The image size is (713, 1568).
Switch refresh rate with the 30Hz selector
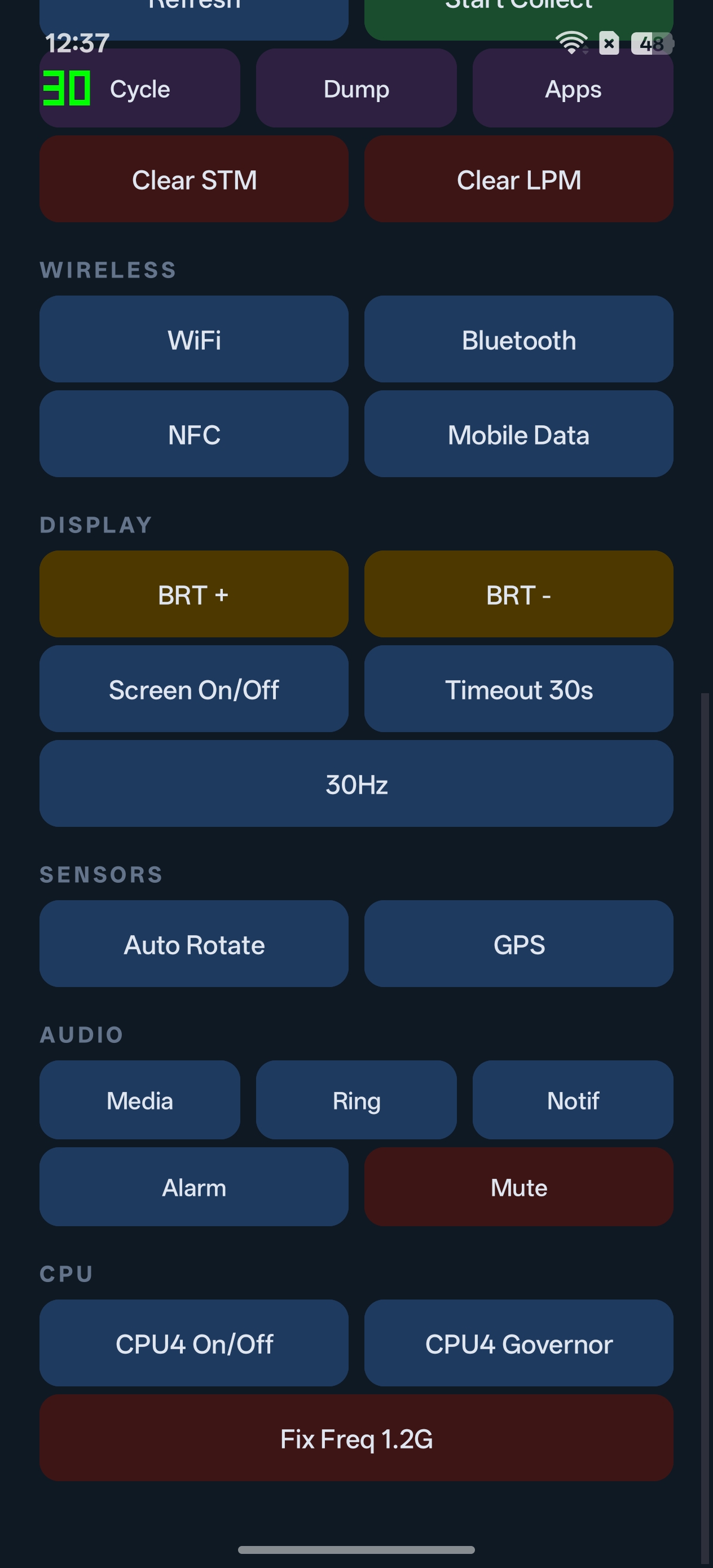pyautogui.click(x=356, y=784)
